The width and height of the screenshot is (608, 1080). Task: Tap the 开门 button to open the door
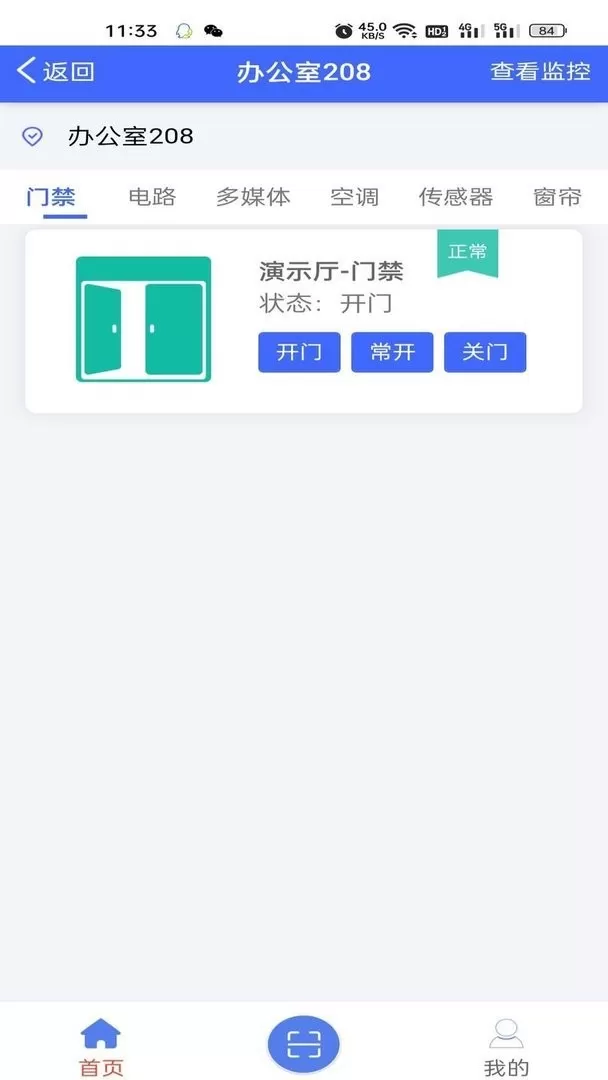[299, 352]
